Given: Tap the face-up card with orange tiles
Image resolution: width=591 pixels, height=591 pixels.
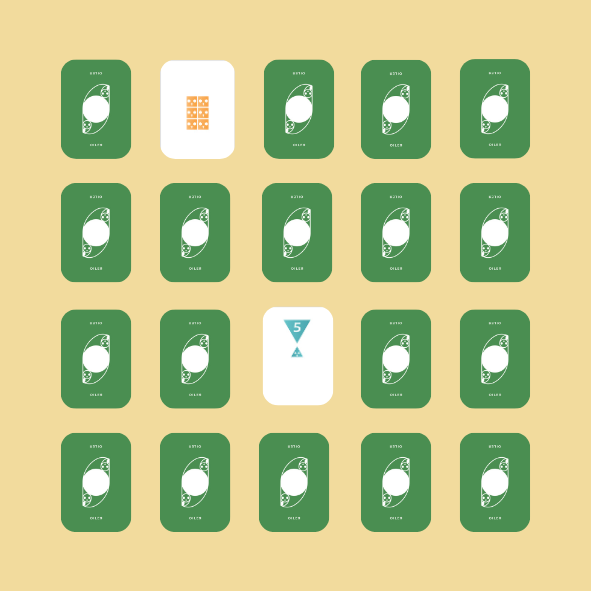Looking at the screenshot, I should point(198,109).
